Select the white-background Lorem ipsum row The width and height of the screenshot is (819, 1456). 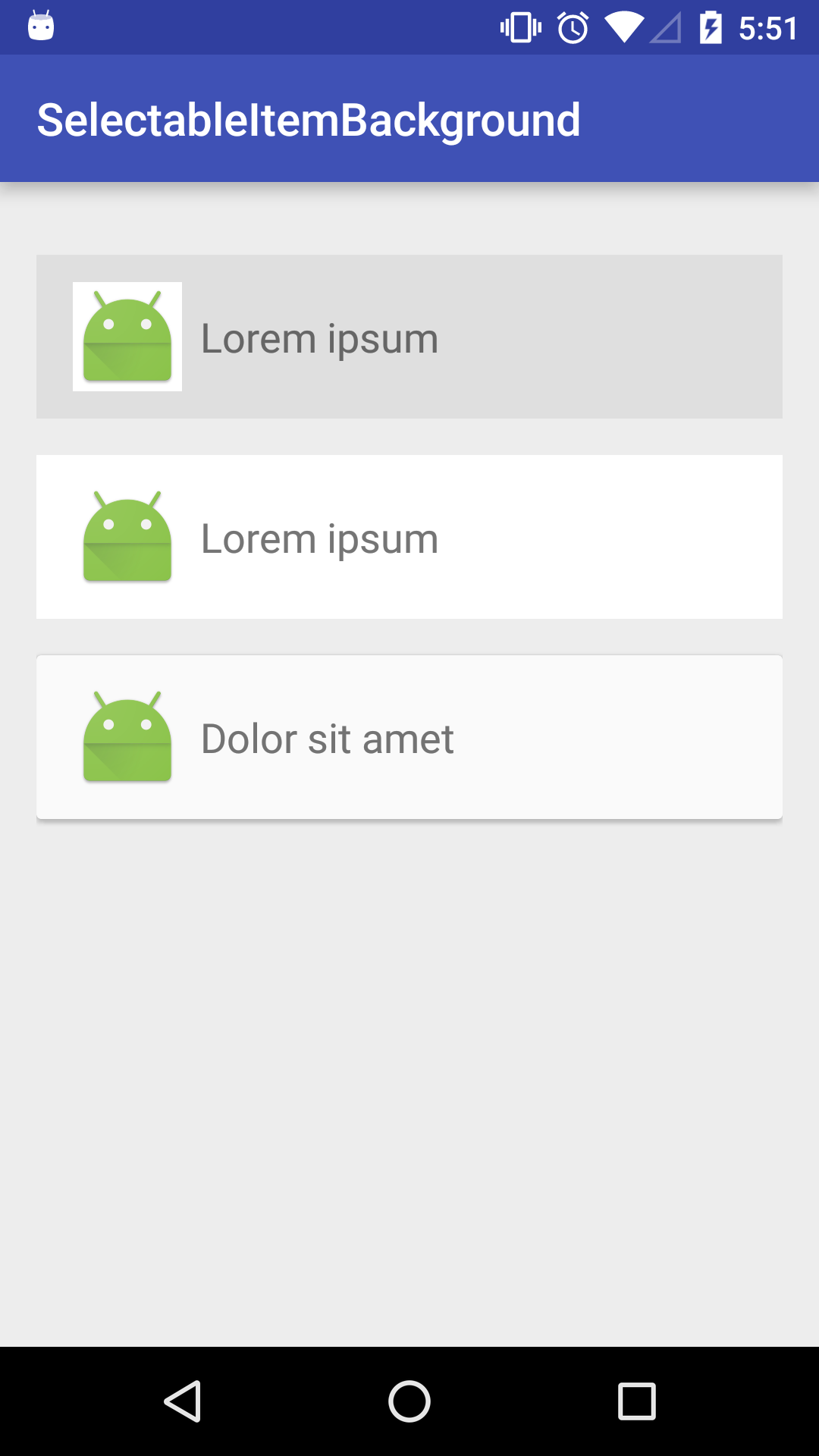[409, 537]
